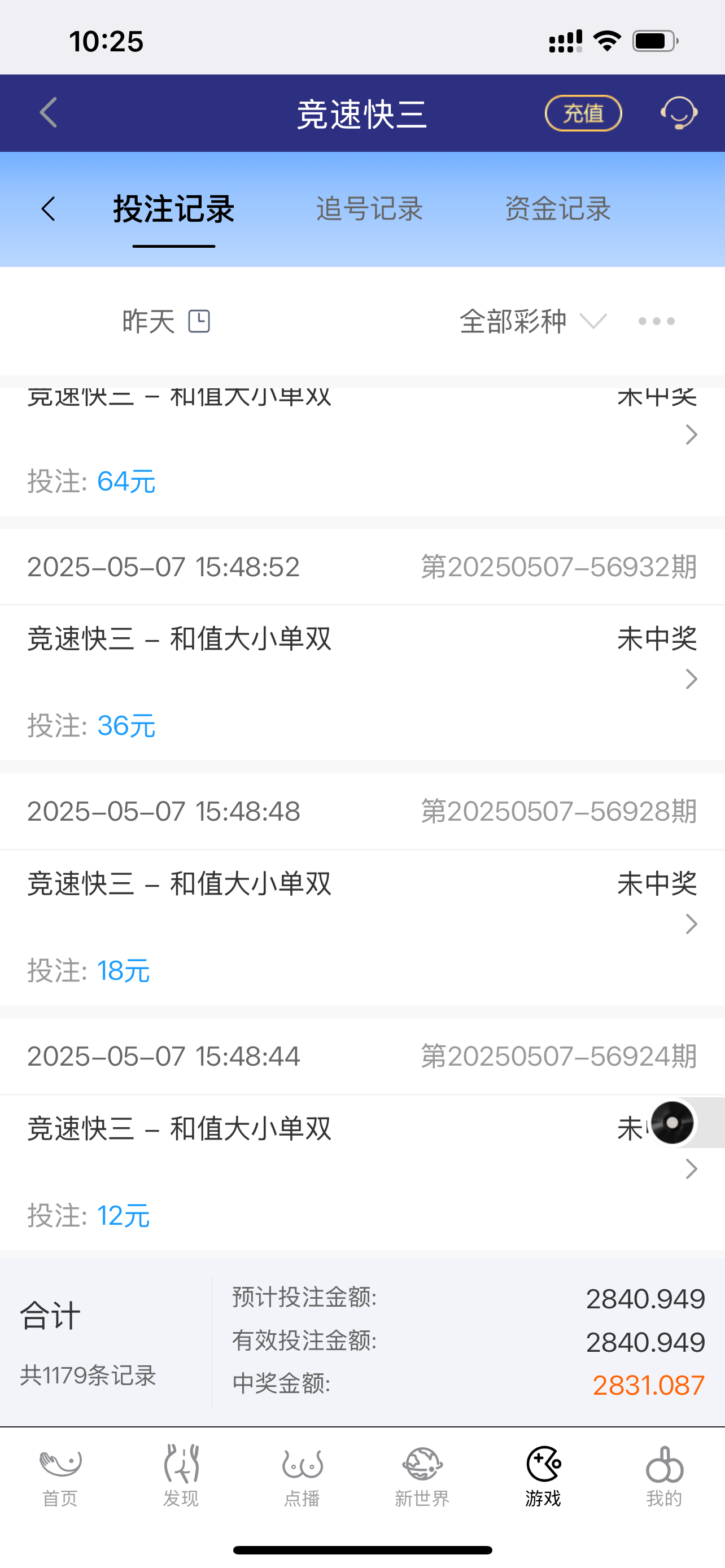Open the 昨天 date filter
The image size is (725, 1568).
point(165,321)
